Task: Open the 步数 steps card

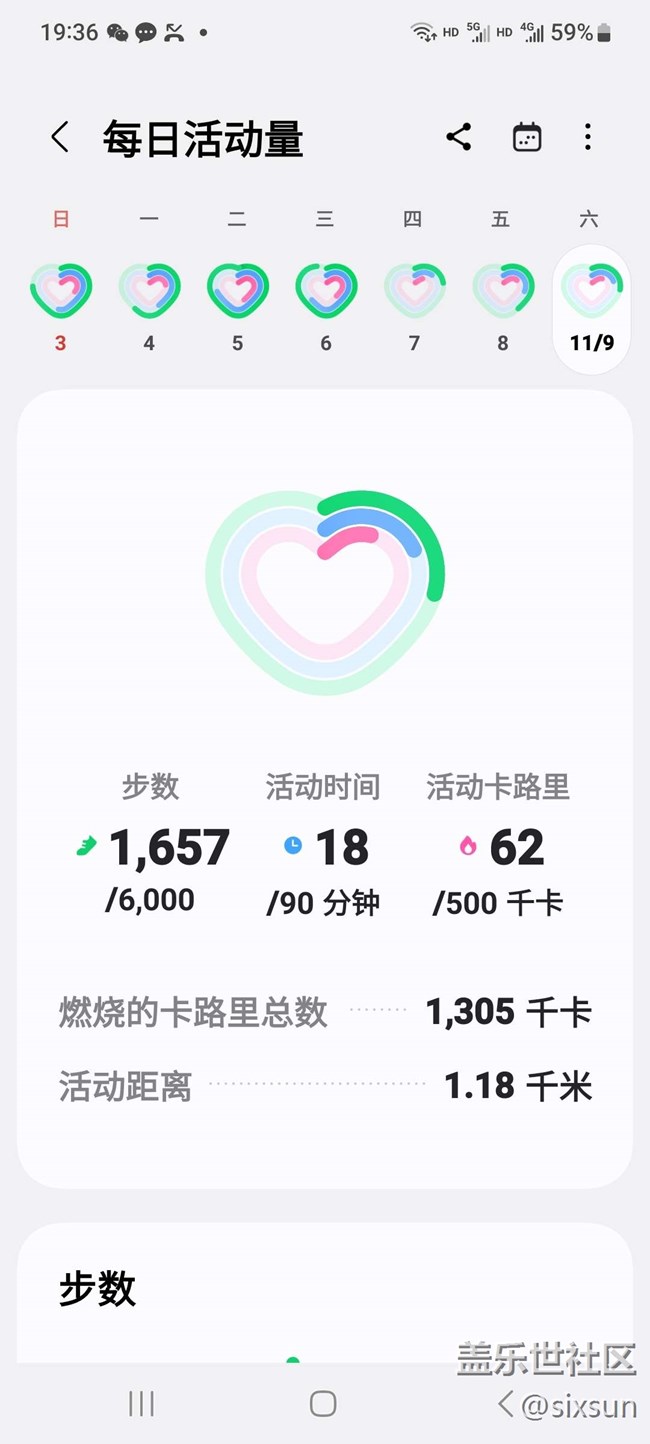Action: [325, 1293]
